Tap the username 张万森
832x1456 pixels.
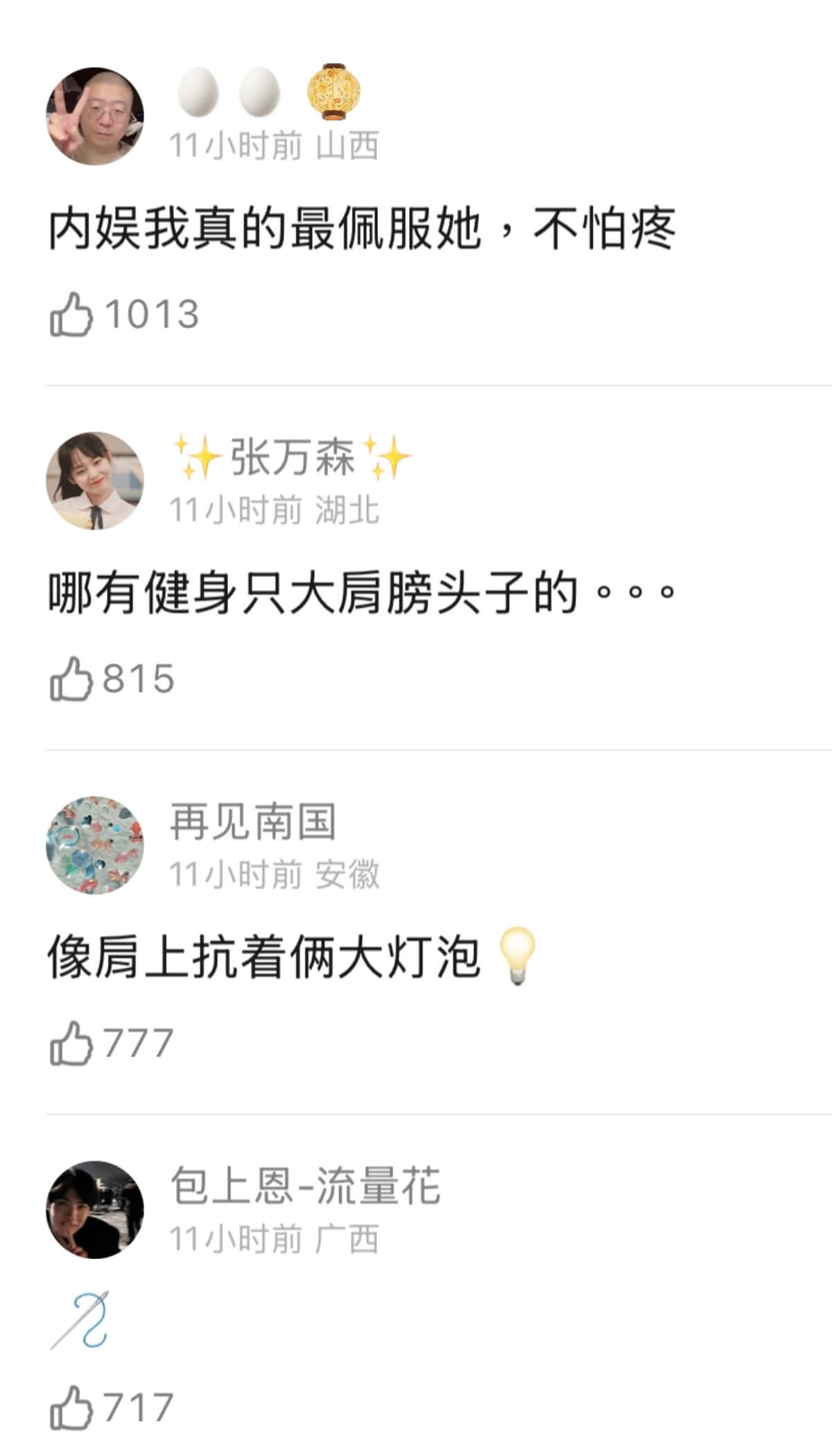(x=292, y=458)
